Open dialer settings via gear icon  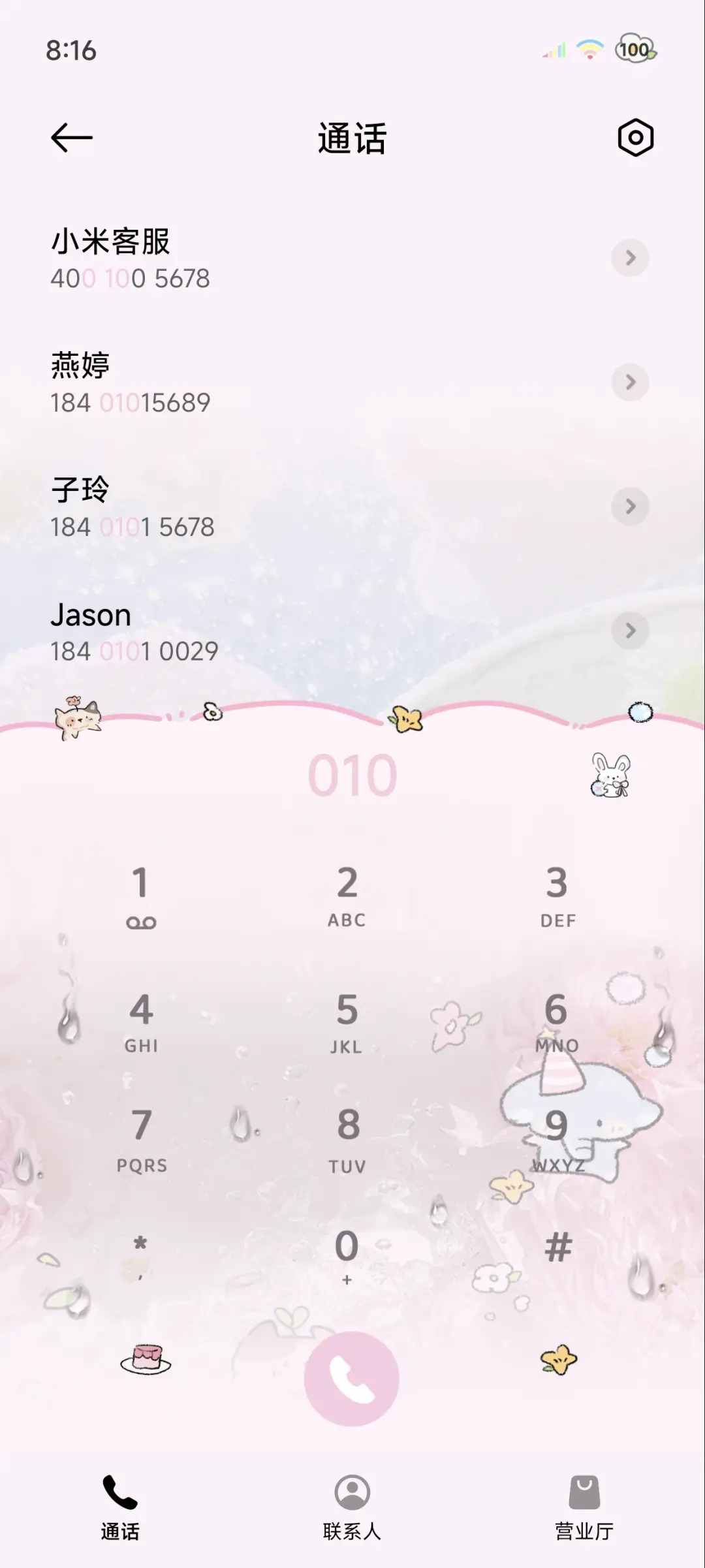632,138
